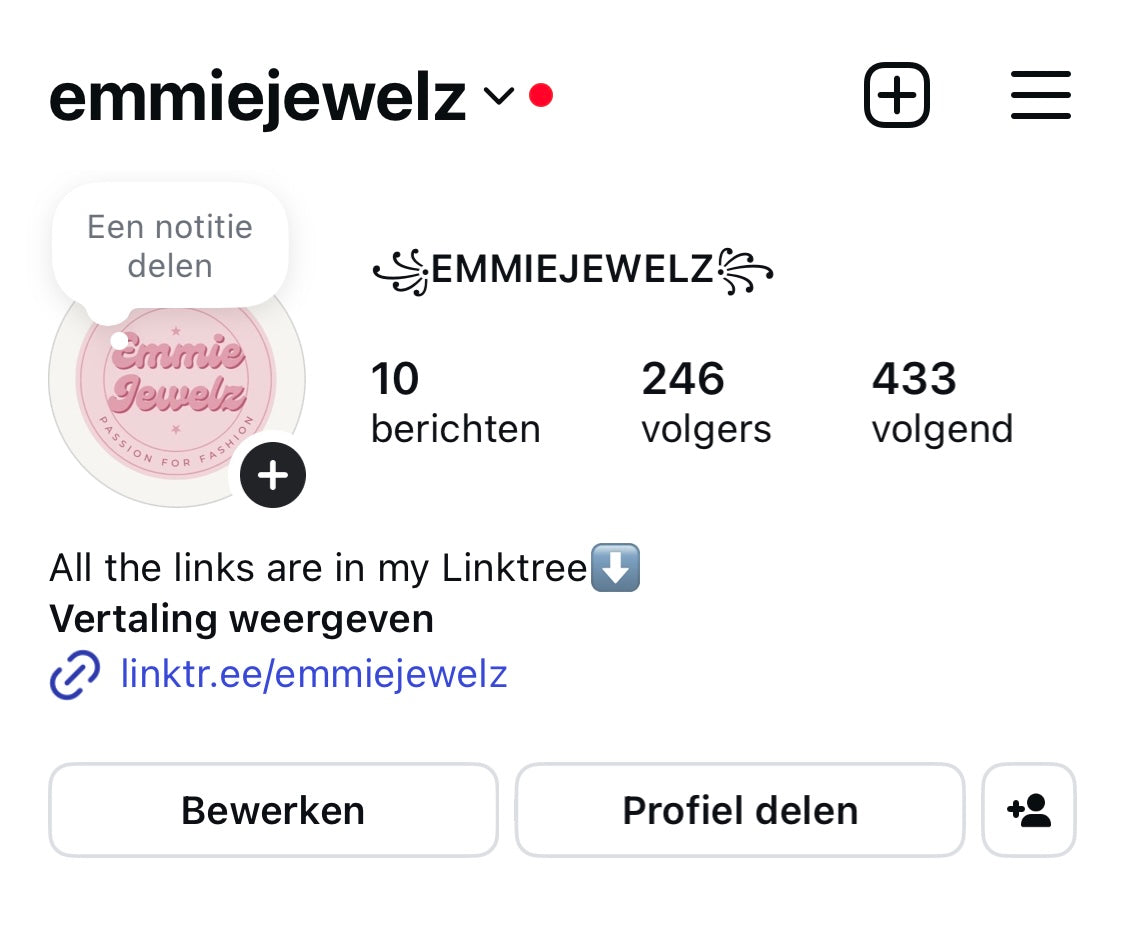
Task: Open the 246 volgers list
Action: click(706, 403)
